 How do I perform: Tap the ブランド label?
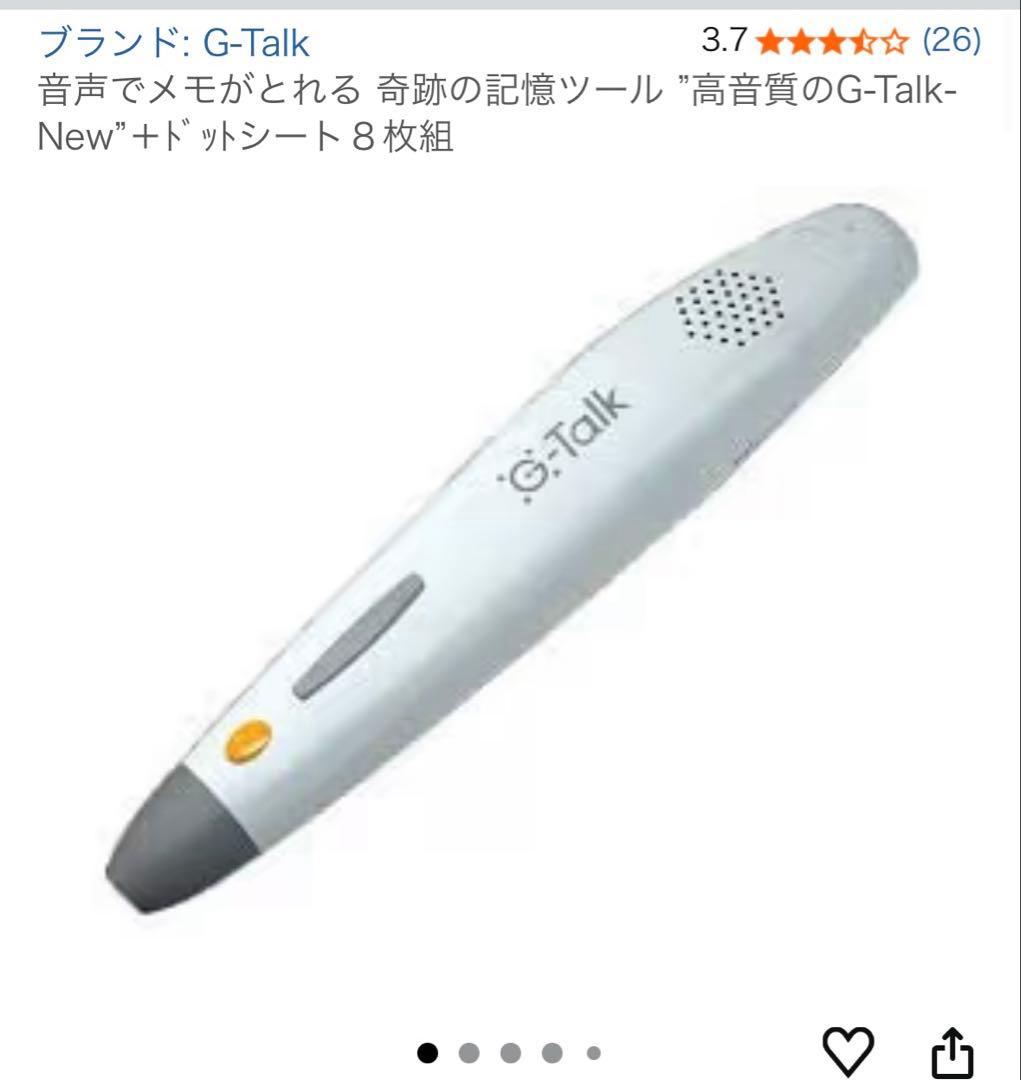tap(110, 42)
